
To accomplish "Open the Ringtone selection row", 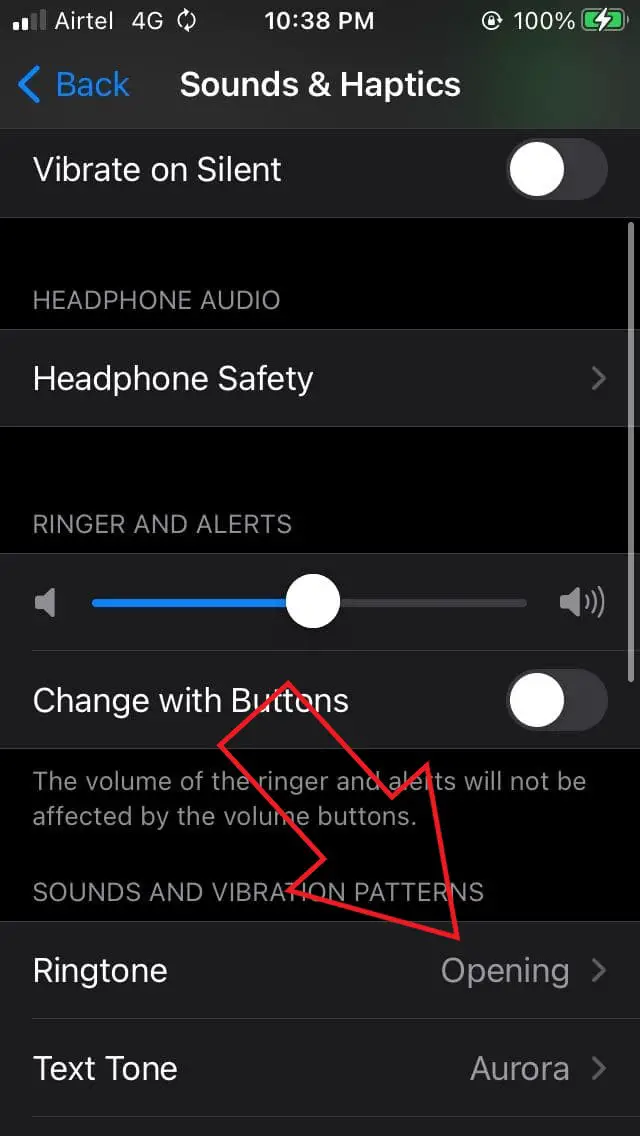I will click(x=320, y=970).
